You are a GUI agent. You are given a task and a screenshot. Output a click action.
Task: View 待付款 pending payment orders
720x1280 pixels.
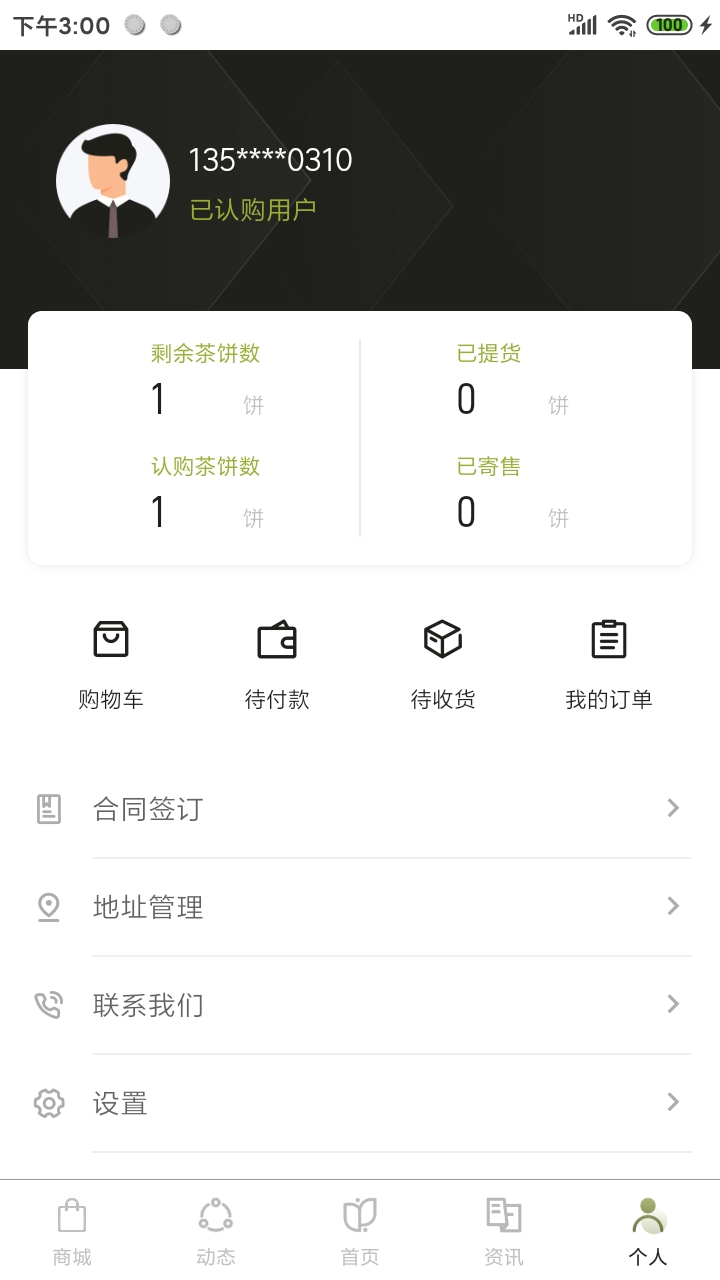click(277, 661)
